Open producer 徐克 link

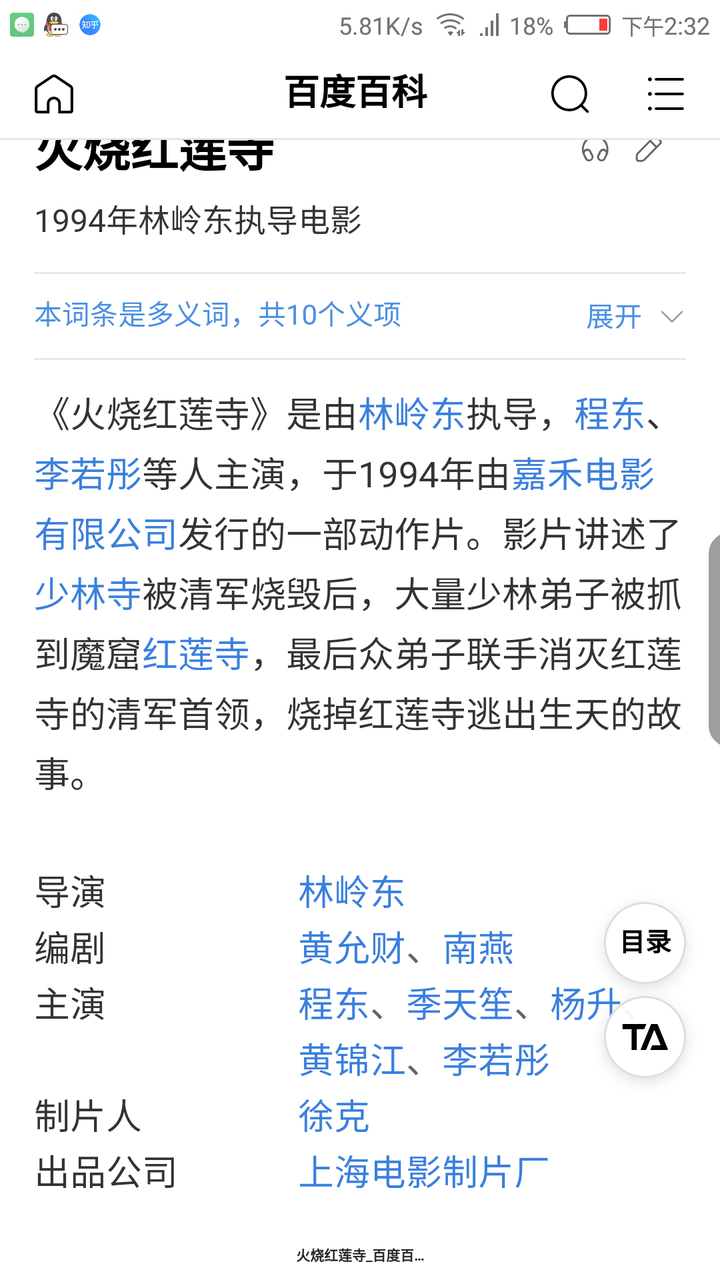pos(334,1116)
